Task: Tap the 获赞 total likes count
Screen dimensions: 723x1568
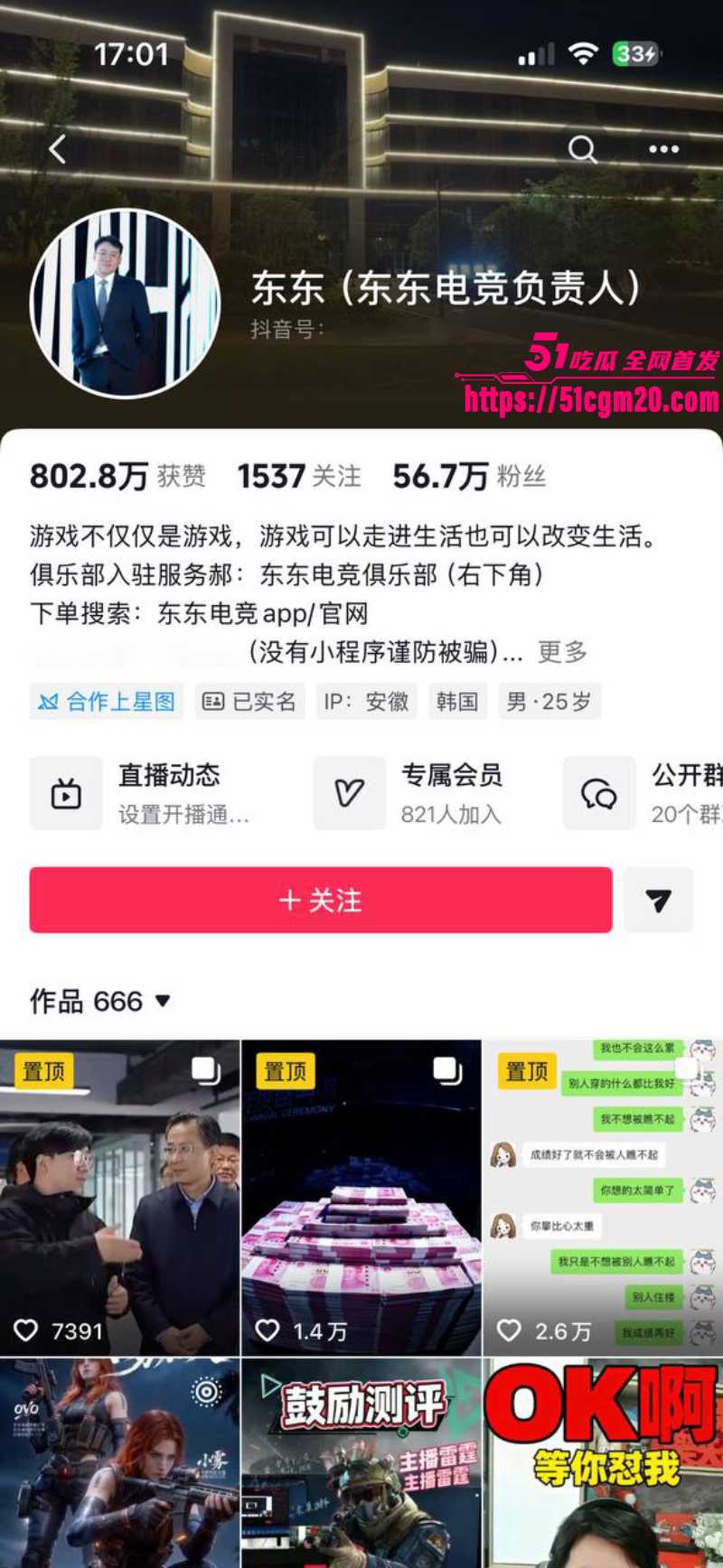Action: [117, 476]
